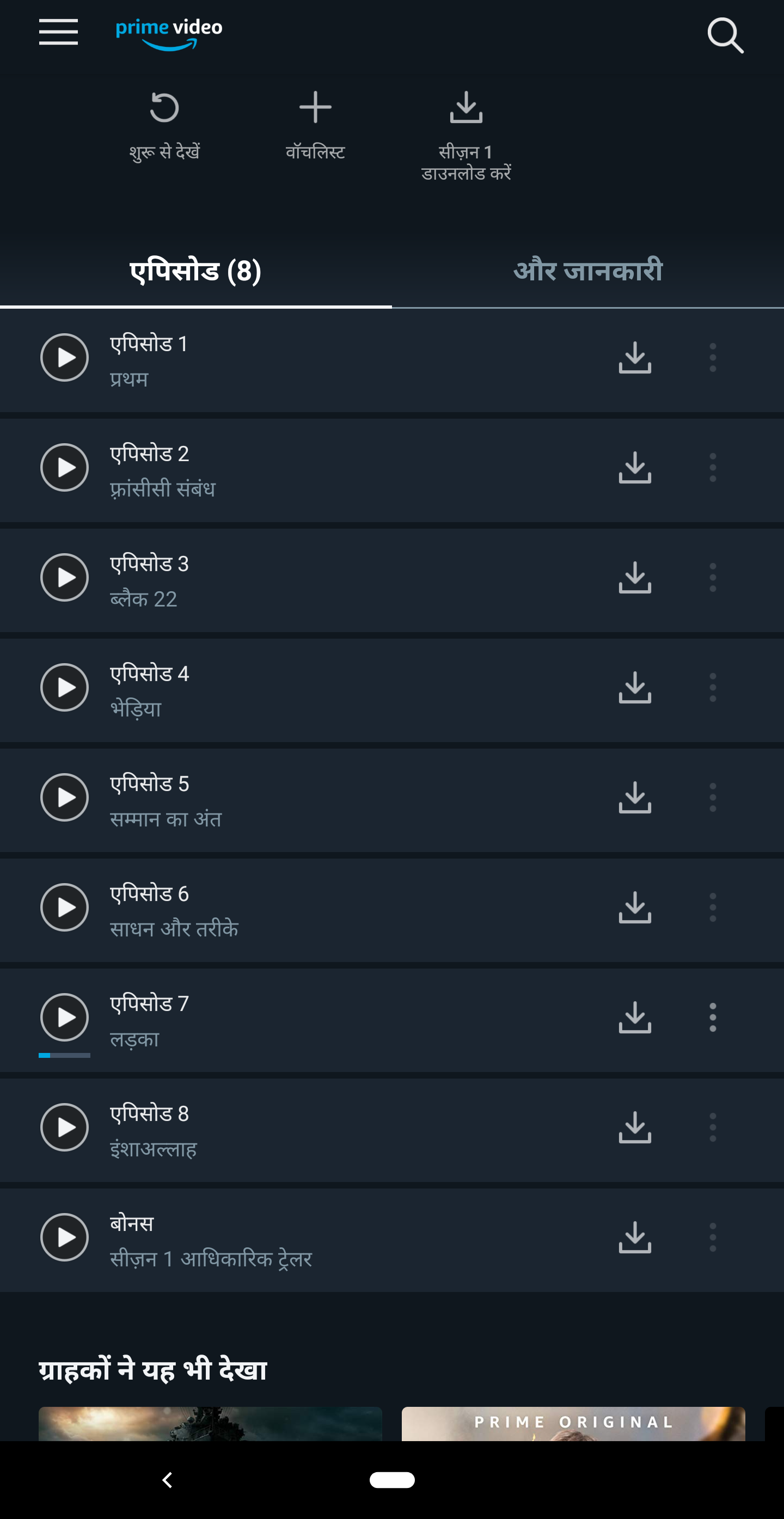Open more options for एपिसोड 5
The image size is (784, 1519).
713,797
